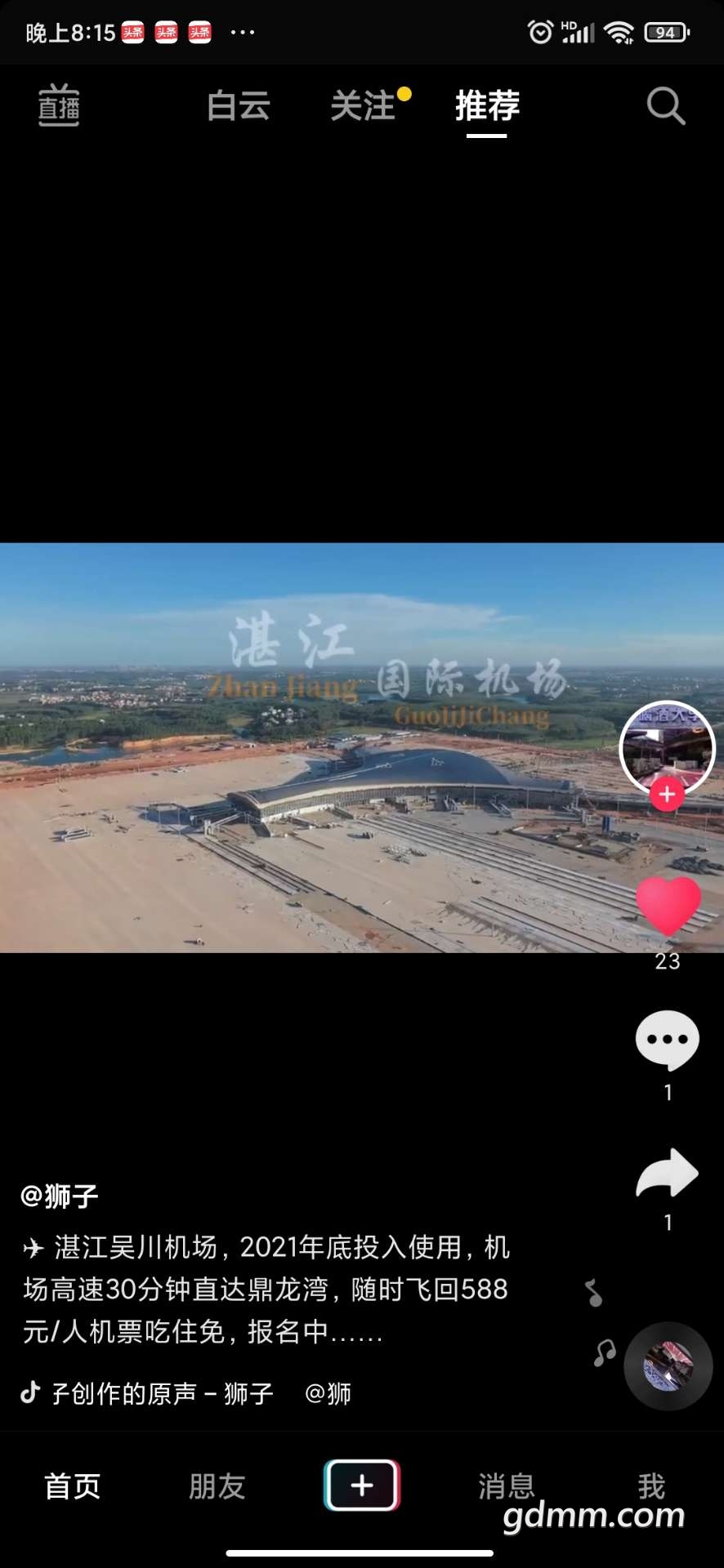
Task: Switch to the 关注 tab
Action: click(x=364, y=106)
